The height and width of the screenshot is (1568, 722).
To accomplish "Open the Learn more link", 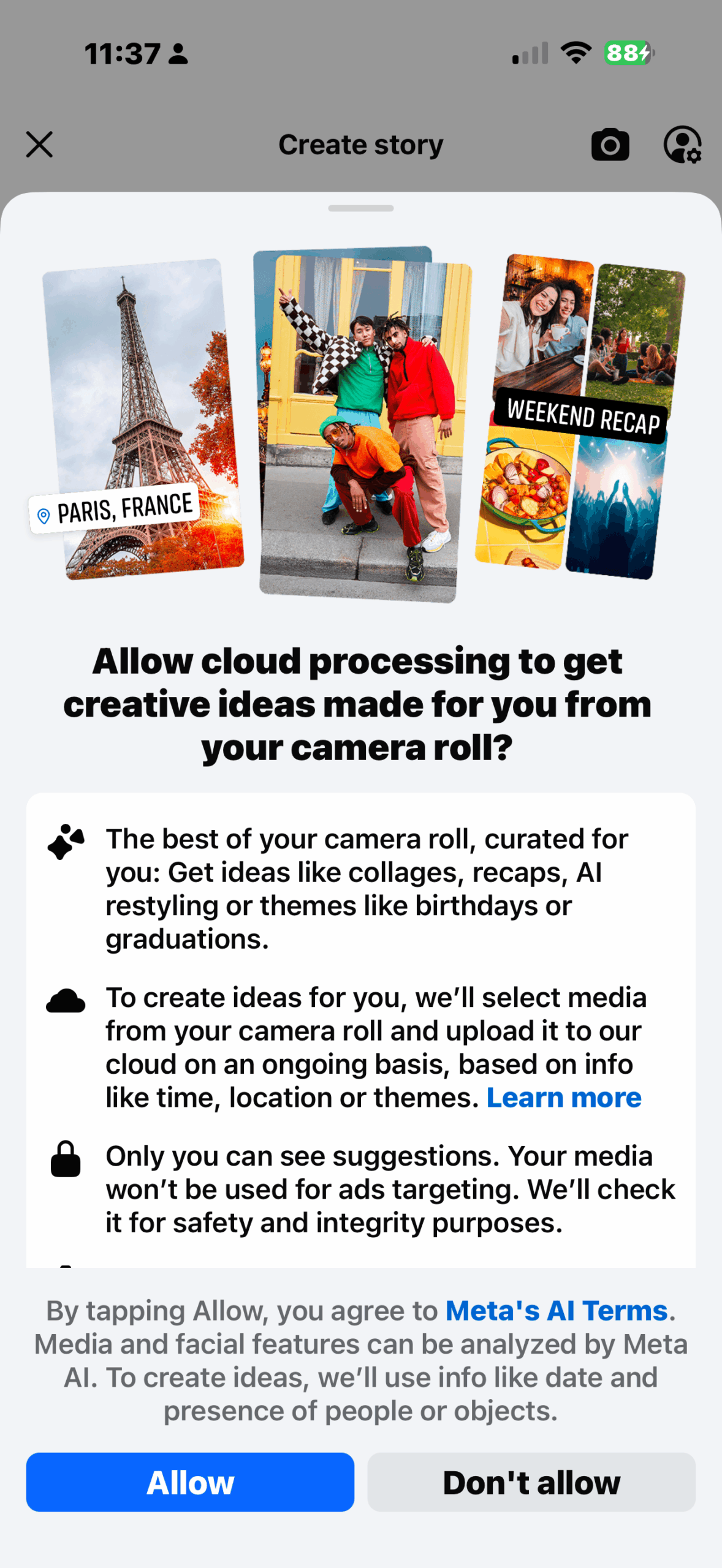I will (x=564, y=1097).
